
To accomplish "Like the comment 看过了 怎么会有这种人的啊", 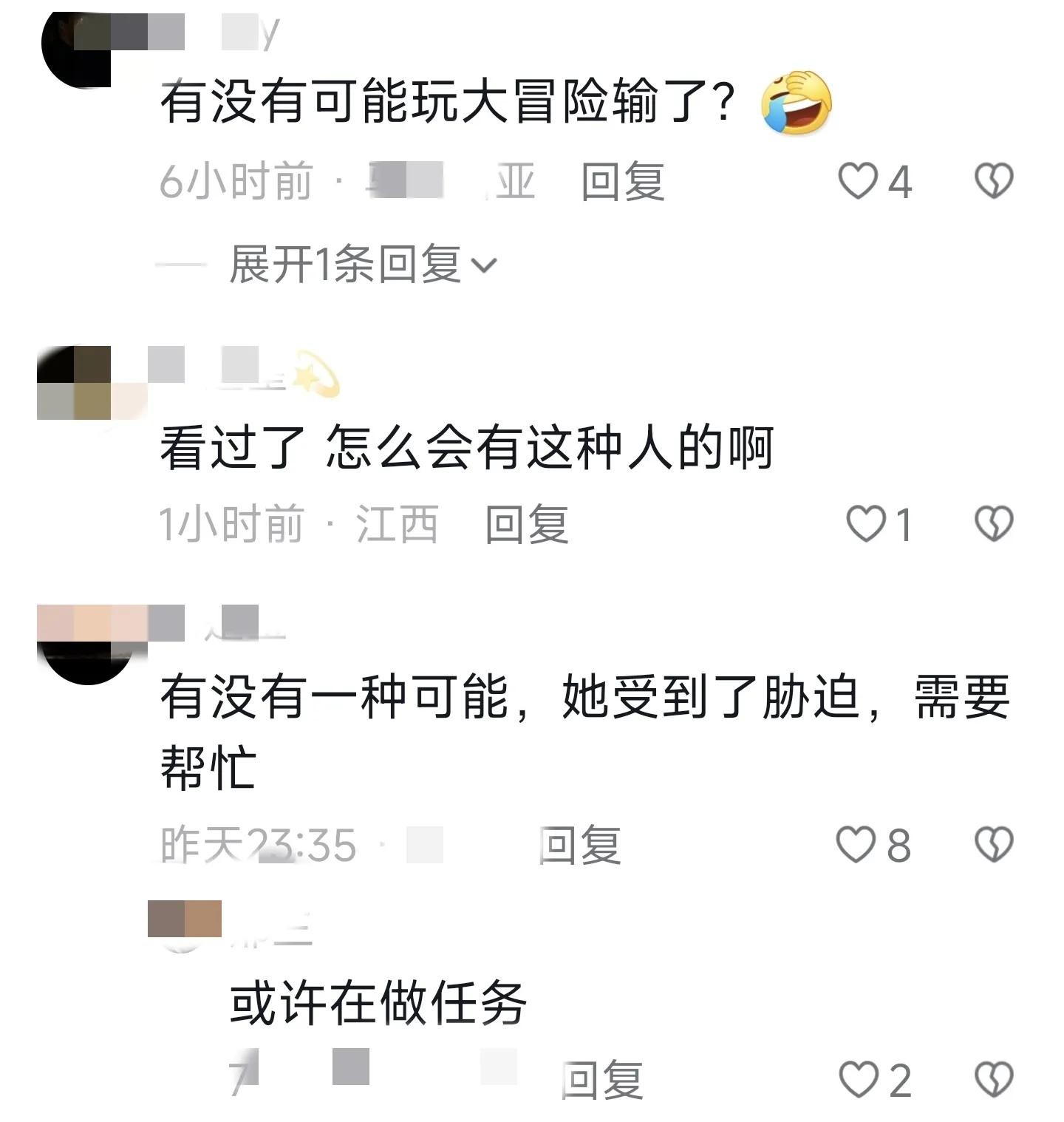I will (865, 524).
